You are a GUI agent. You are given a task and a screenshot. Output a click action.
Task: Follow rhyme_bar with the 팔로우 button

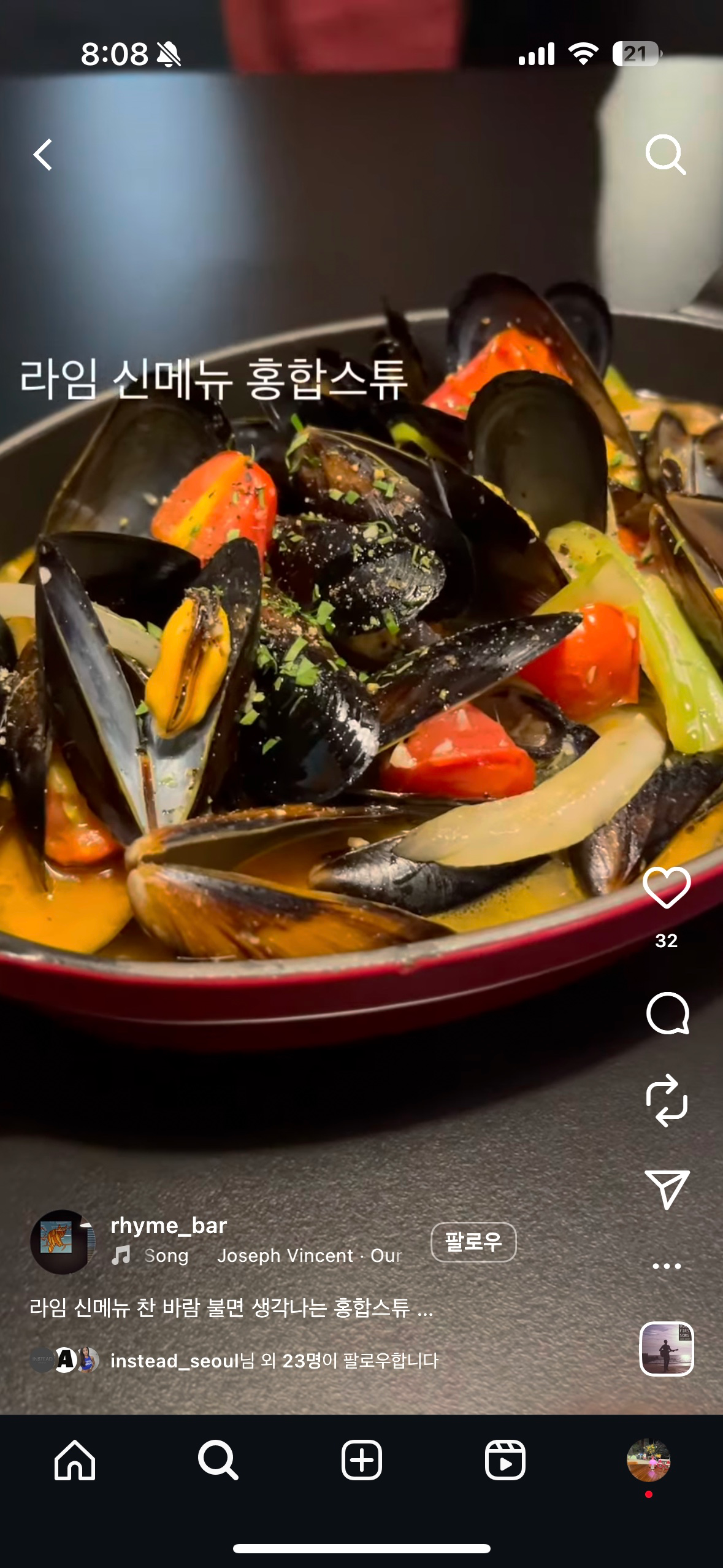click(473, 1242)
